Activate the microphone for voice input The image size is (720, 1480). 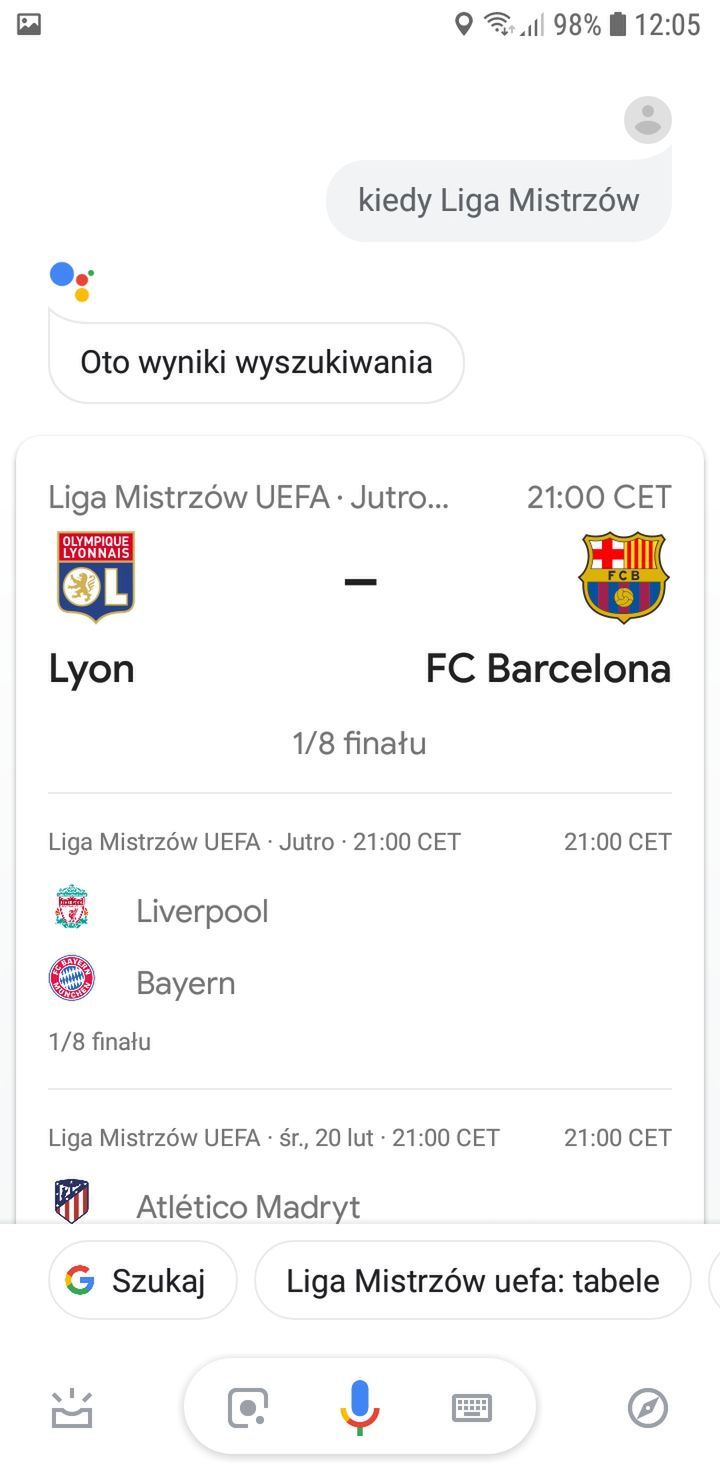tap(359, 1407)
